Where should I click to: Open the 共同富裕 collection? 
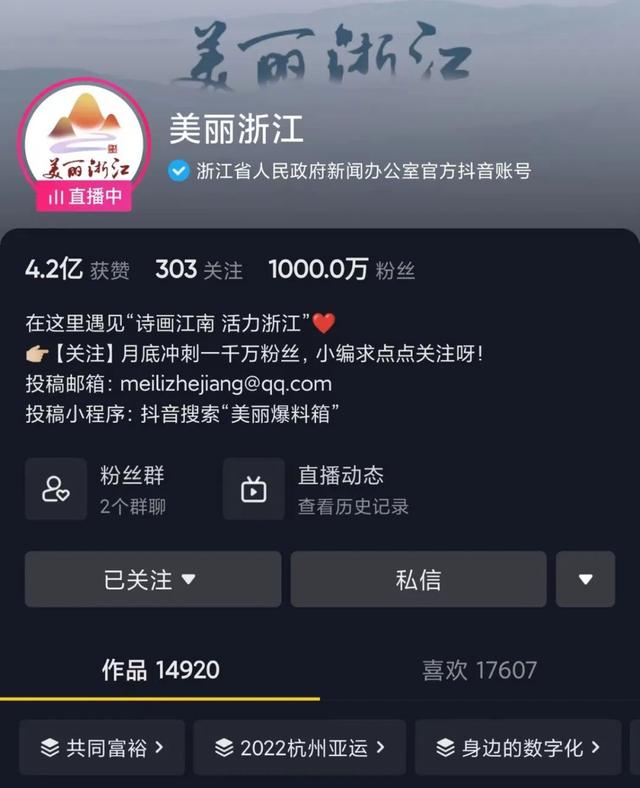[x=102, y=748]
